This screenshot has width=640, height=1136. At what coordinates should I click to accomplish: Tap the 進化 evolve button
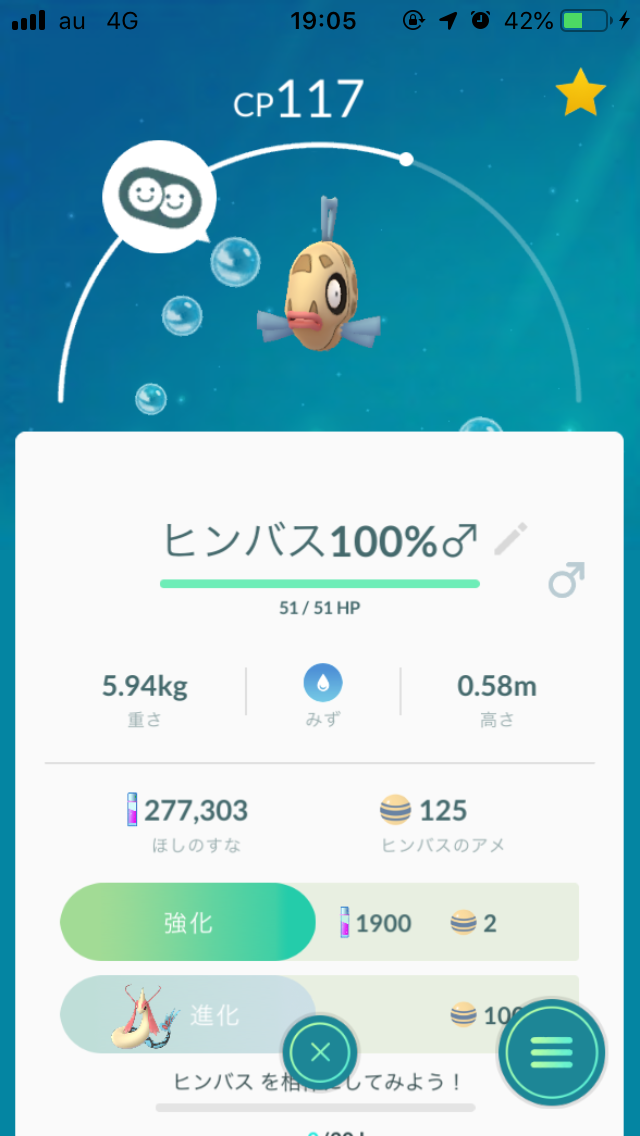click(188, 1014)
